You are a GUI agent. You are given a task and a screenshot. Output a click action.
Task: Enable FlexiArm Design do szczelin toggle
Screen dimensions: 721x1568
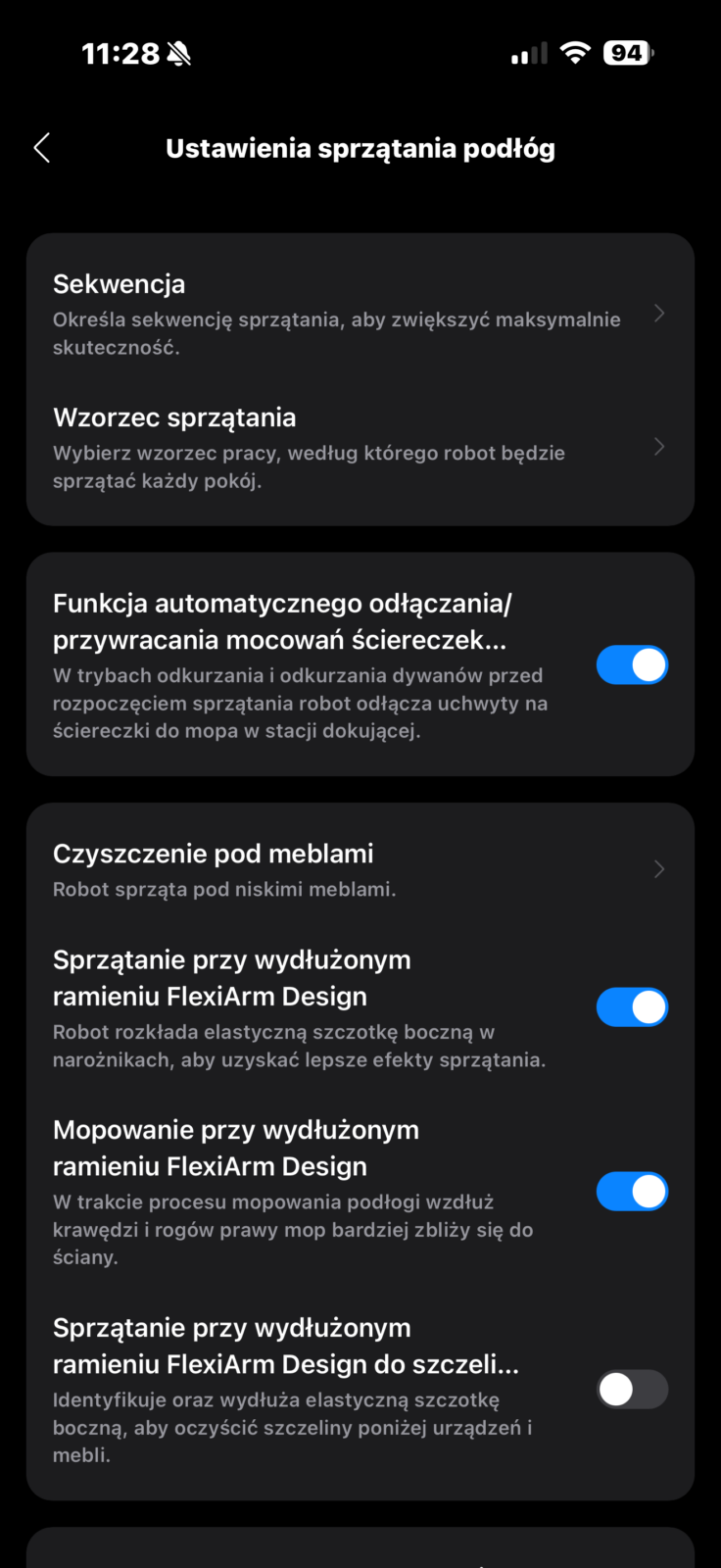(x=632, y=1390)
